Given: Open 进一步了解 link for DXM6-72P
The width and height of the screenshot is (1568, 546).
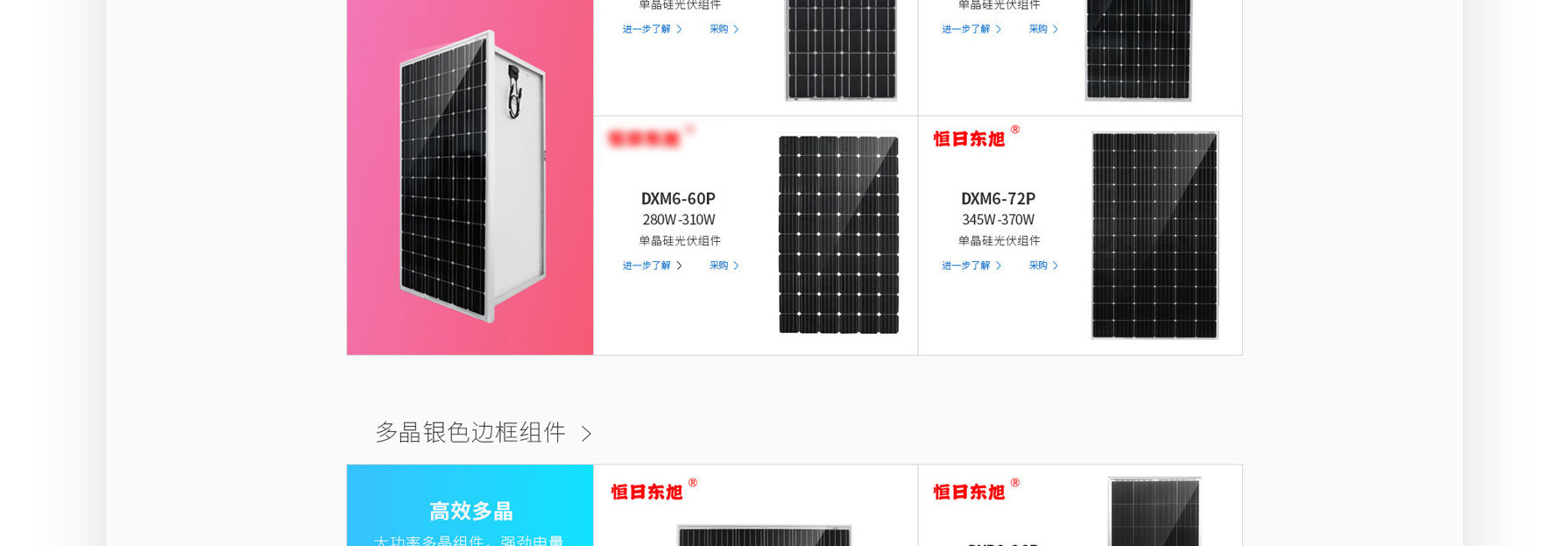Looking at the screenshot, I should click(x=971, y=266).
